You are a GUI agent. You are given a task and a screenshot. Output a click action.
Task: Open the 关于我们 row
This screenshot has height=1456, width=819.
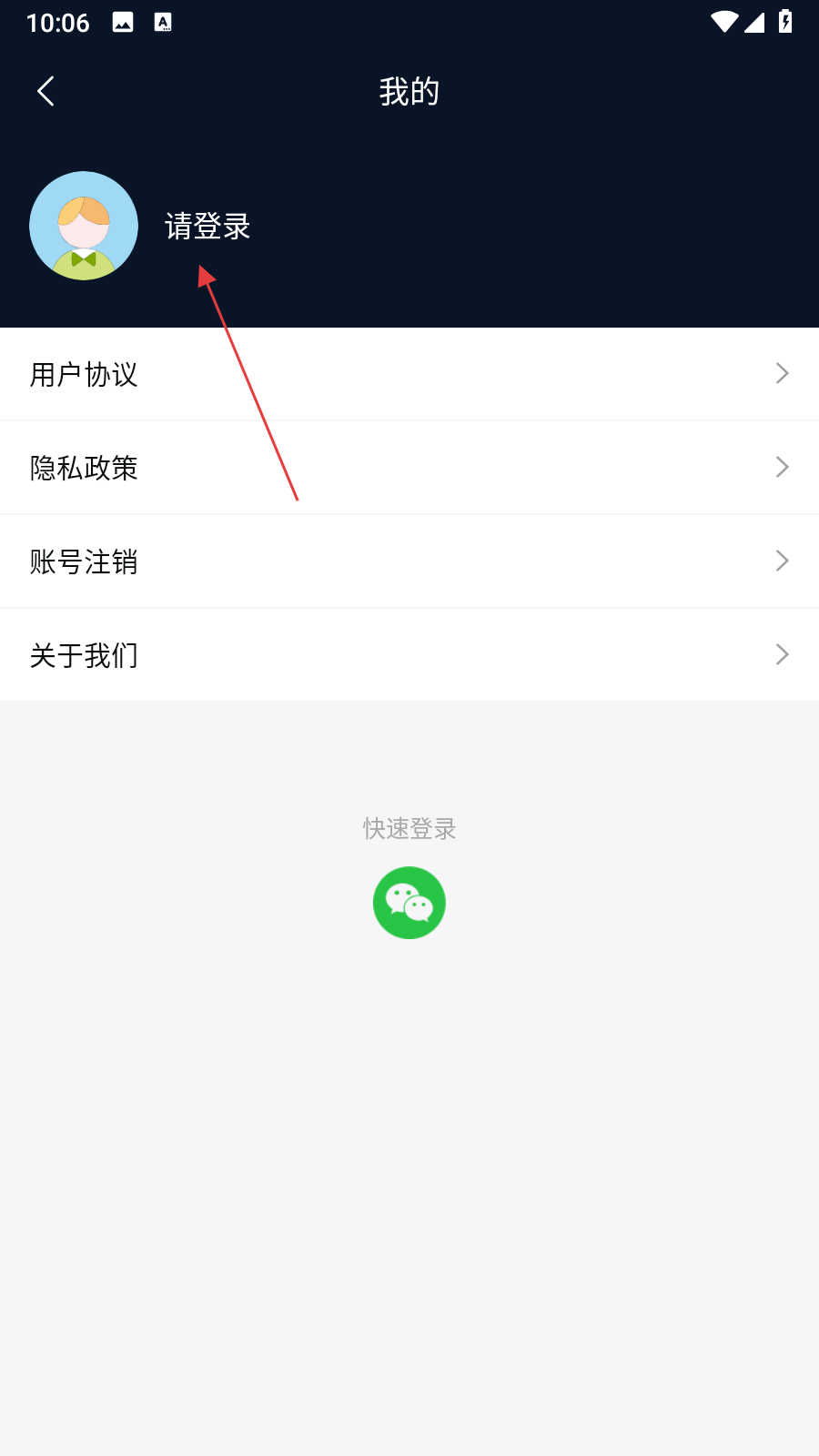409,655
